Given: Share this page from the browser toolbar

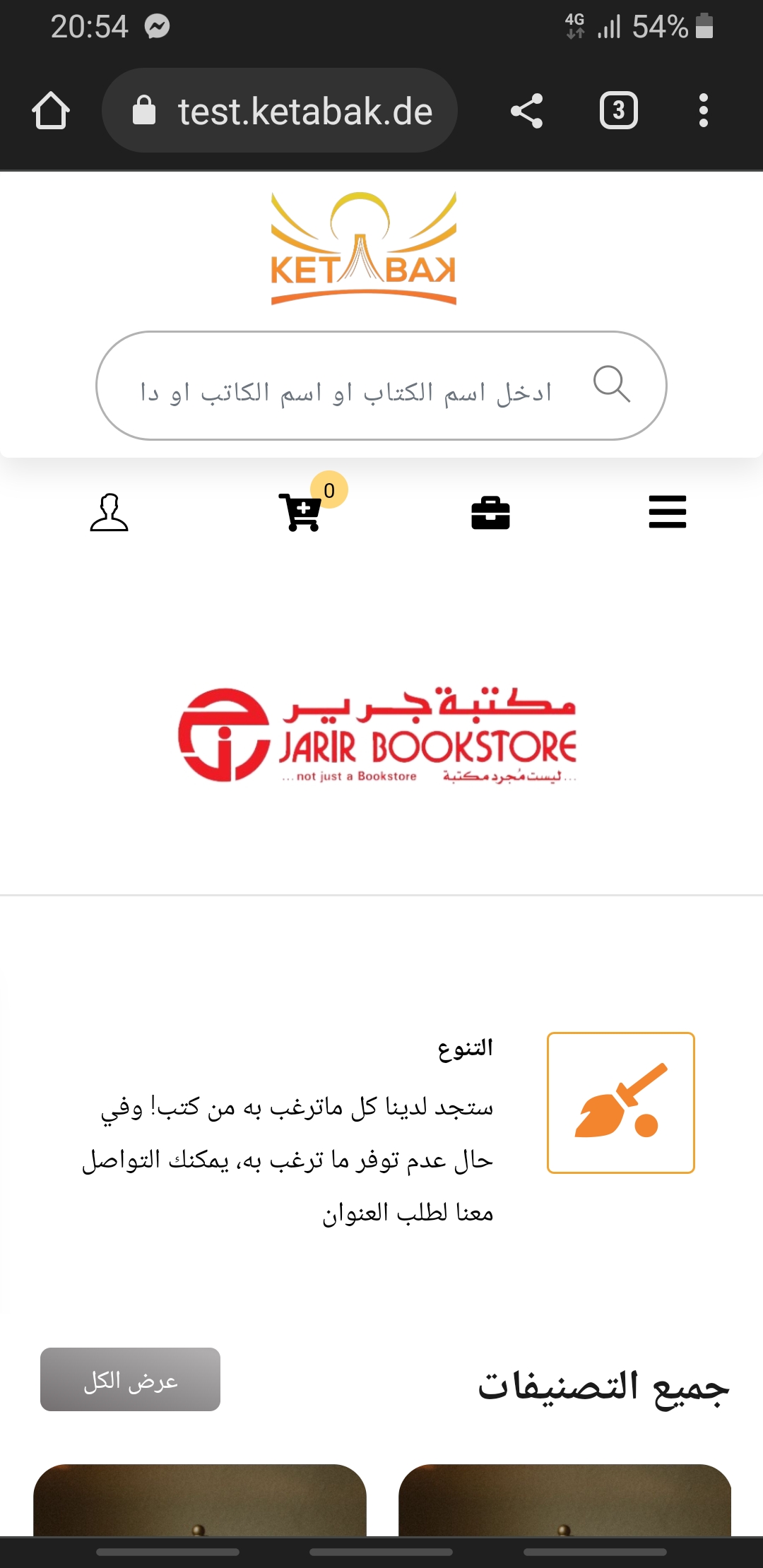Looking at the screenshot, I should [526, 111].
